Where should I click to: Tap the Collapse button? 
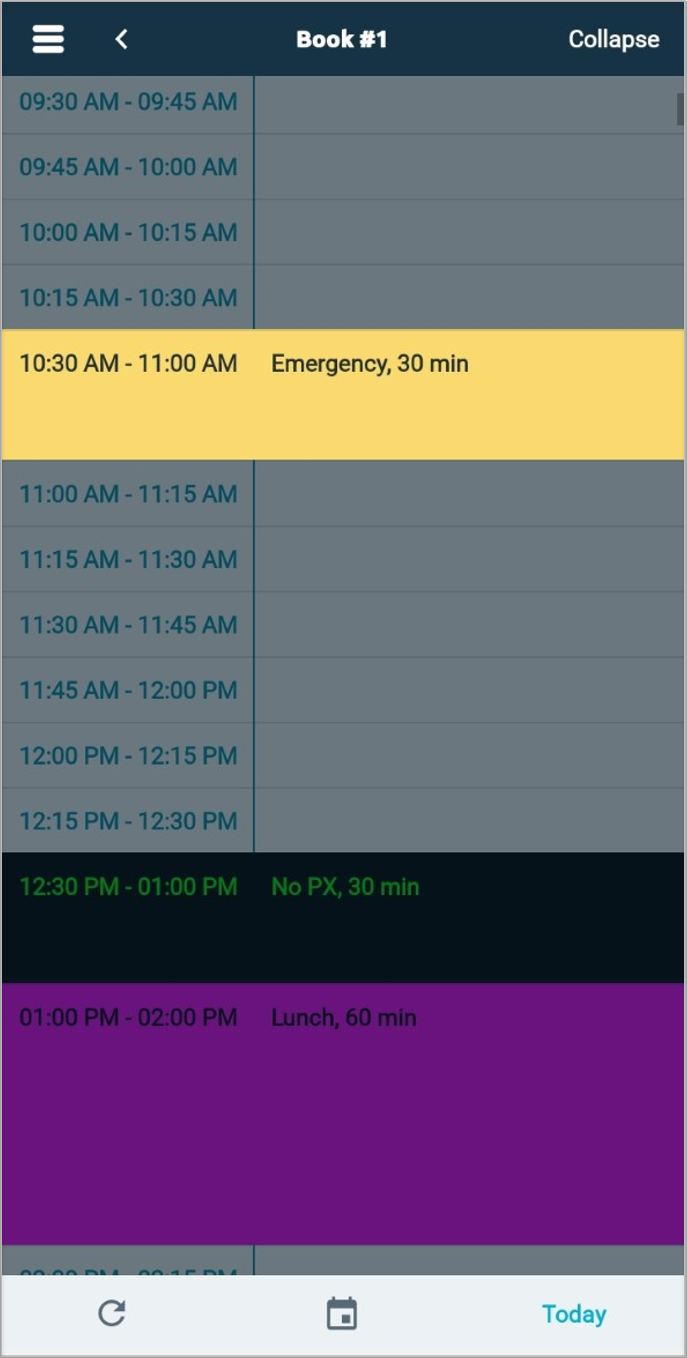[x=613, y=39]
